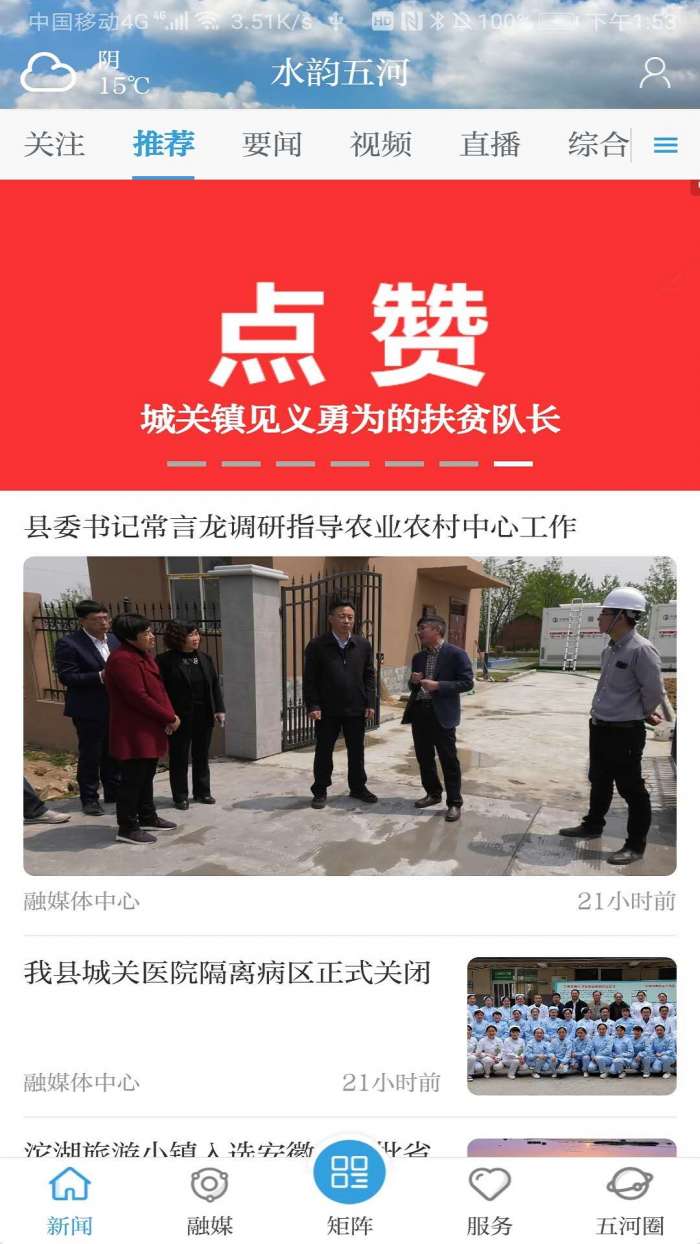
Task: Open the 五河圈 tab
Action: 629,1200
